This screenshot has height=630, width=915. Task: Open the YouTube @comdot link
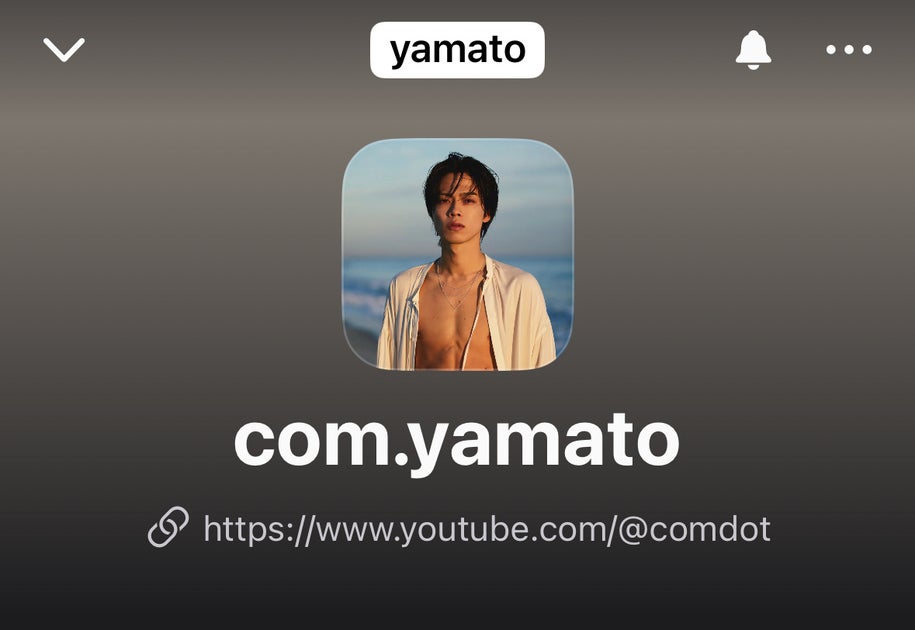pyautogui.click(x=486, y=528)
